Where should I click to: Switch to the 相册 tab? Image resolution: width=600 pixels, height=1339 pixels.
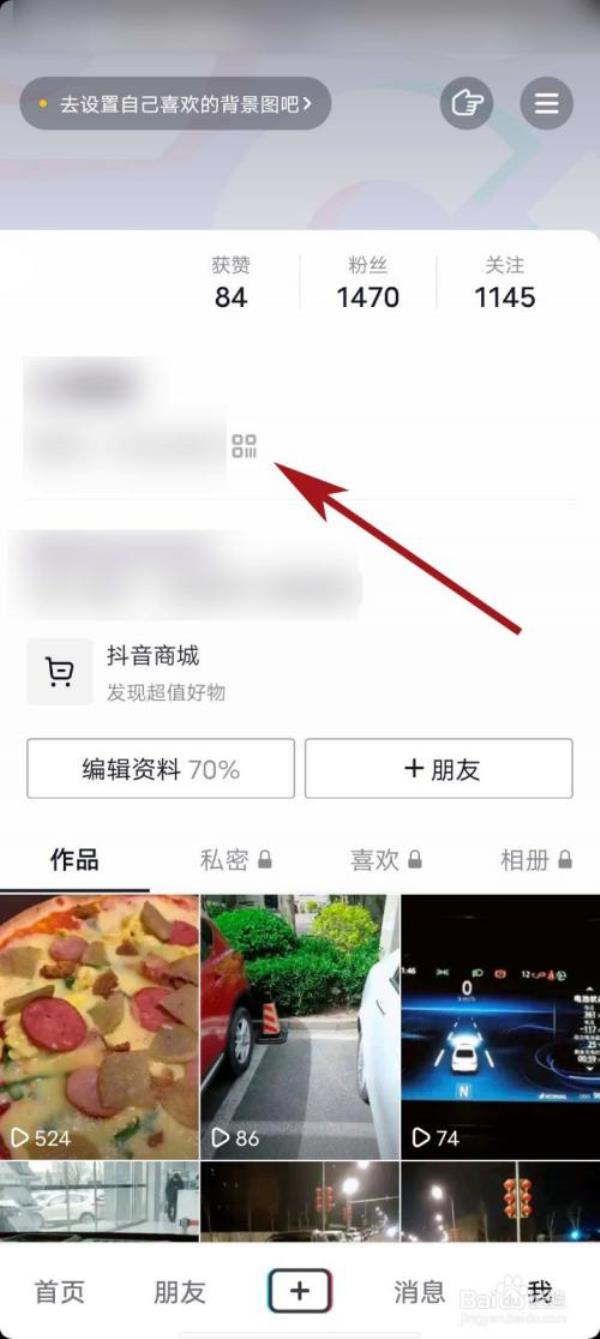(x=535, y=859)
